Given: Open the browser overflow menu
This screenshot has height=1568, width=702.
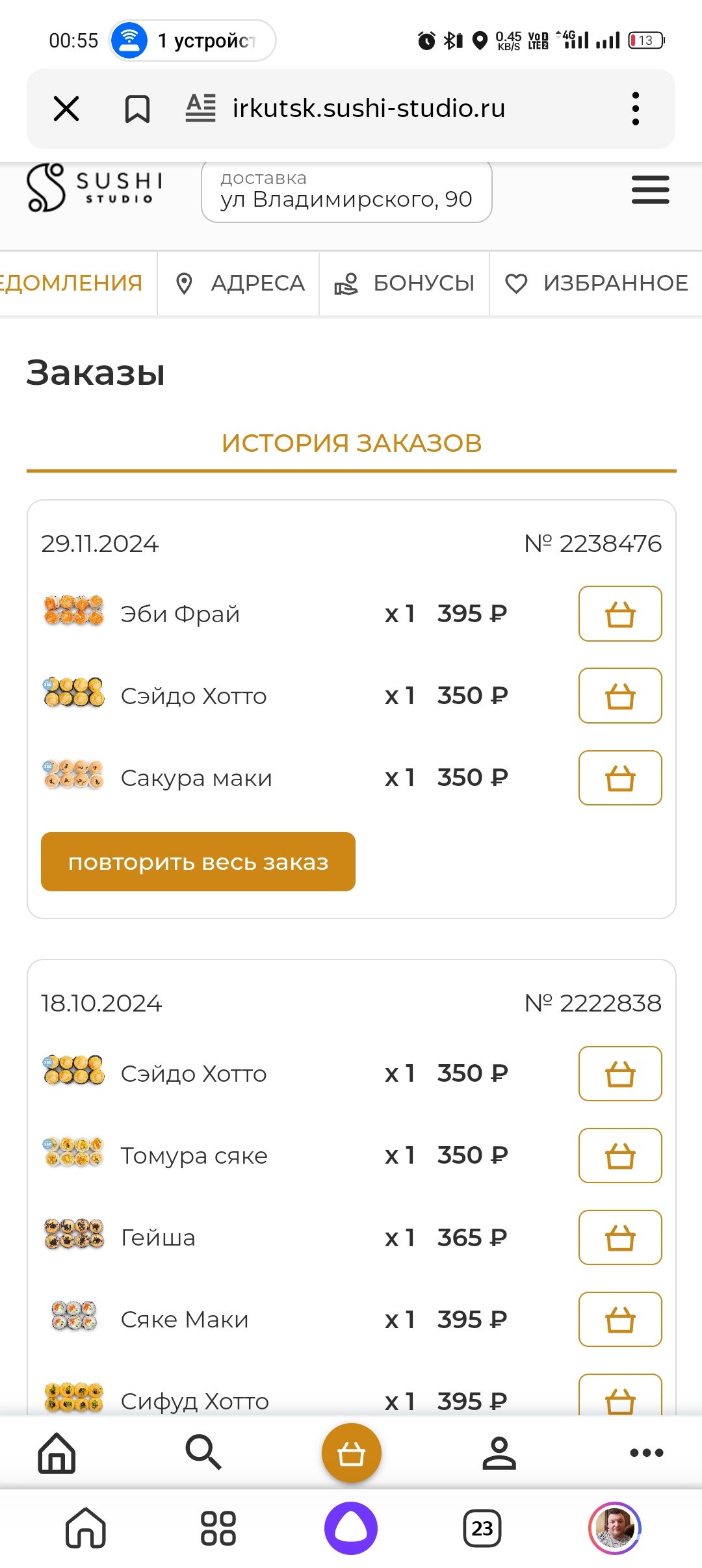Looking at the screenshot, I should 635,109.
